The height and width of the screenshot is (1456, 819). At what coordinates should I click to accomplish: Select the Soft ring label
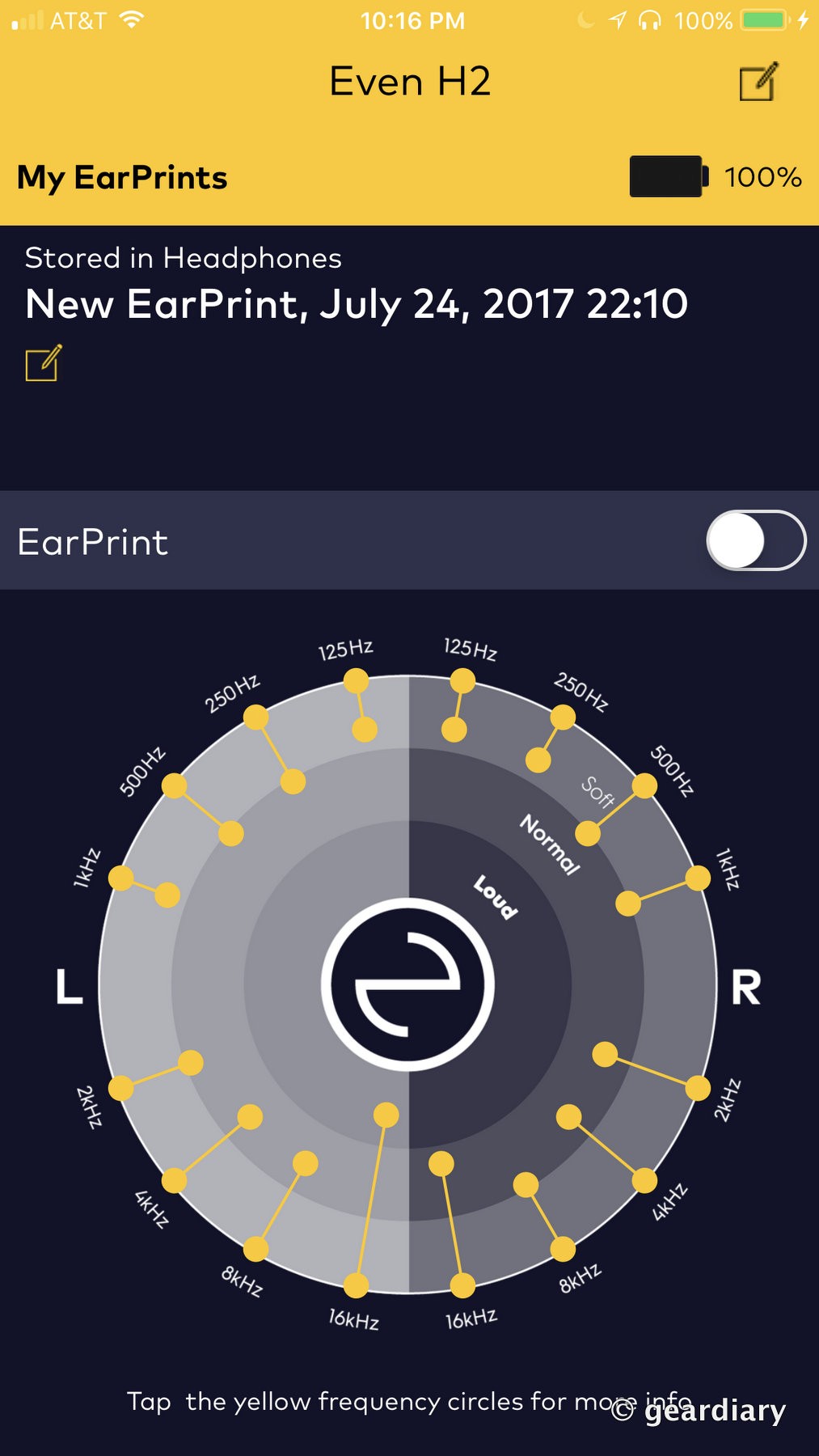(596, 791)
